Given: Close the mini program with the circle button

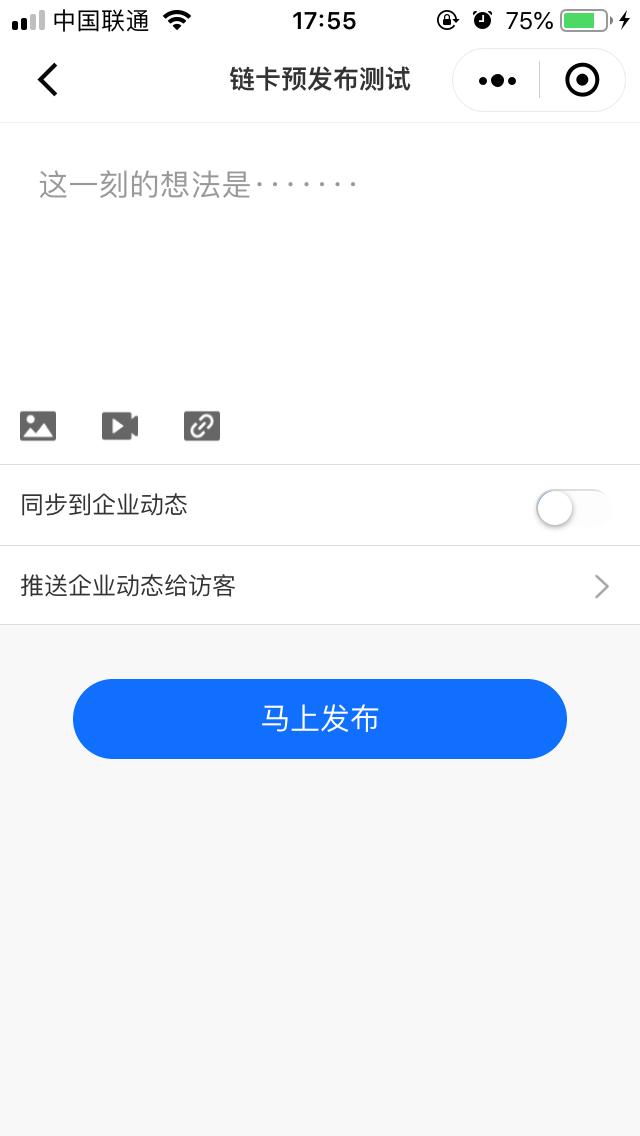Looking at the screenshot, I should [x=582, y=80].
